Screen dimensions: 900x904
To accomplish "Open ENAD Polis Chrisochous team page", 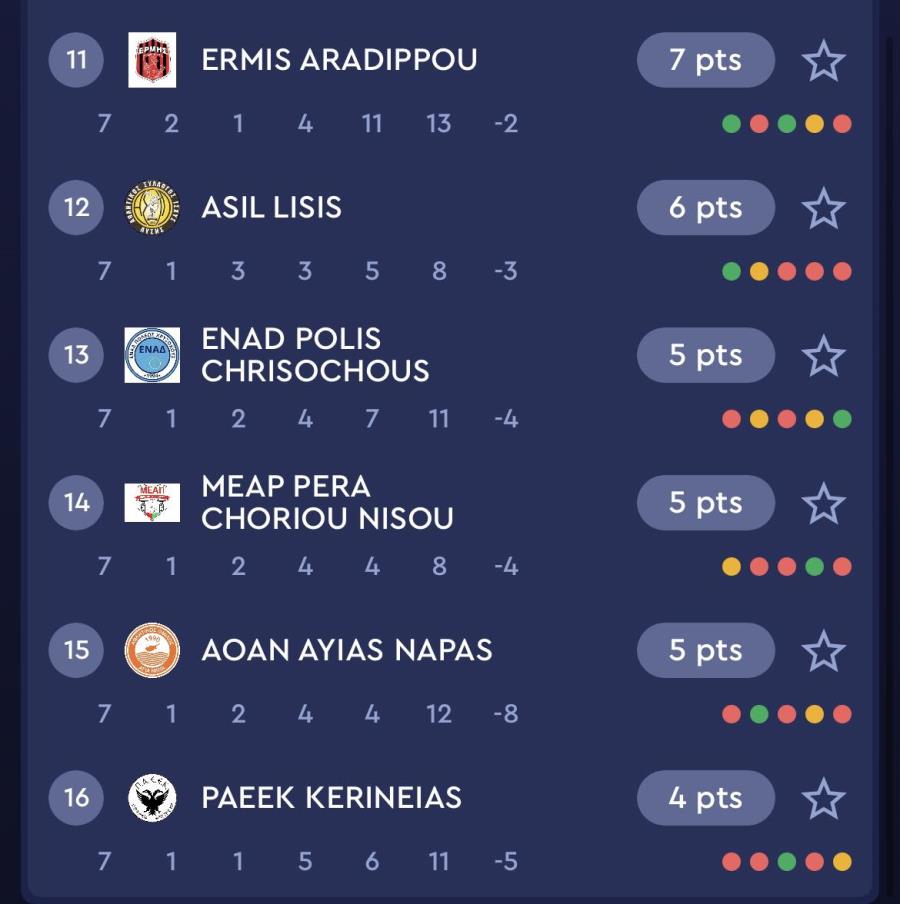I will (x=315, y=355).
